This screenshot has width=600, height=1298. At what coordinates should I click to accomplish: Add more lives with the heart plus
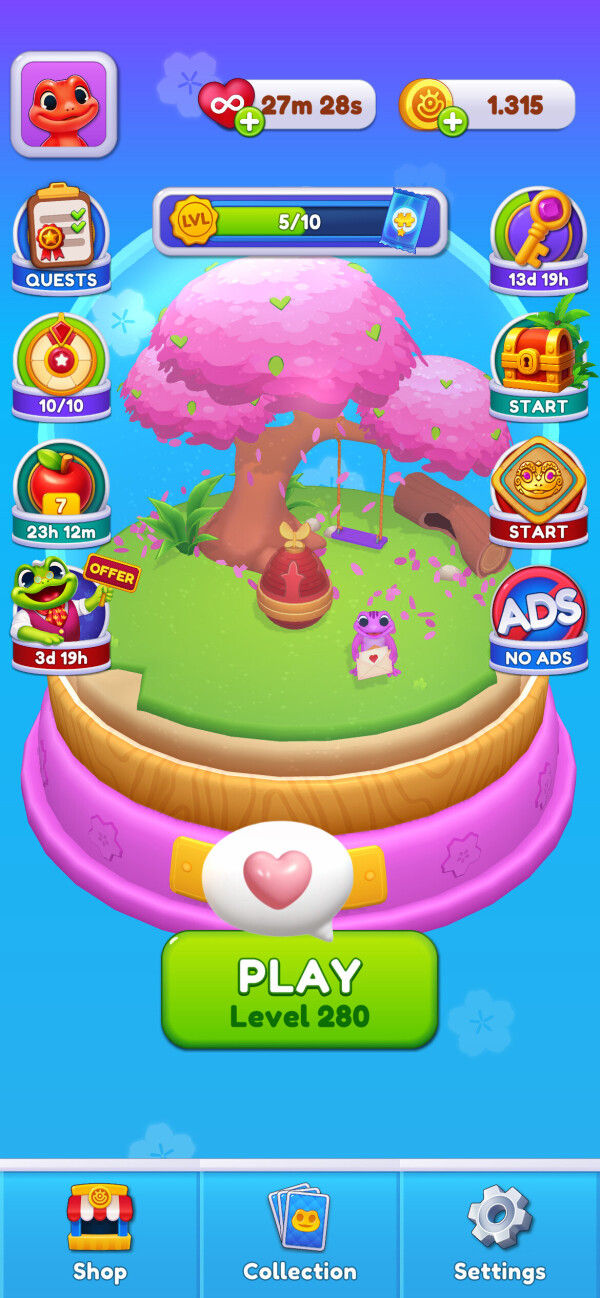tap(249, 123)
